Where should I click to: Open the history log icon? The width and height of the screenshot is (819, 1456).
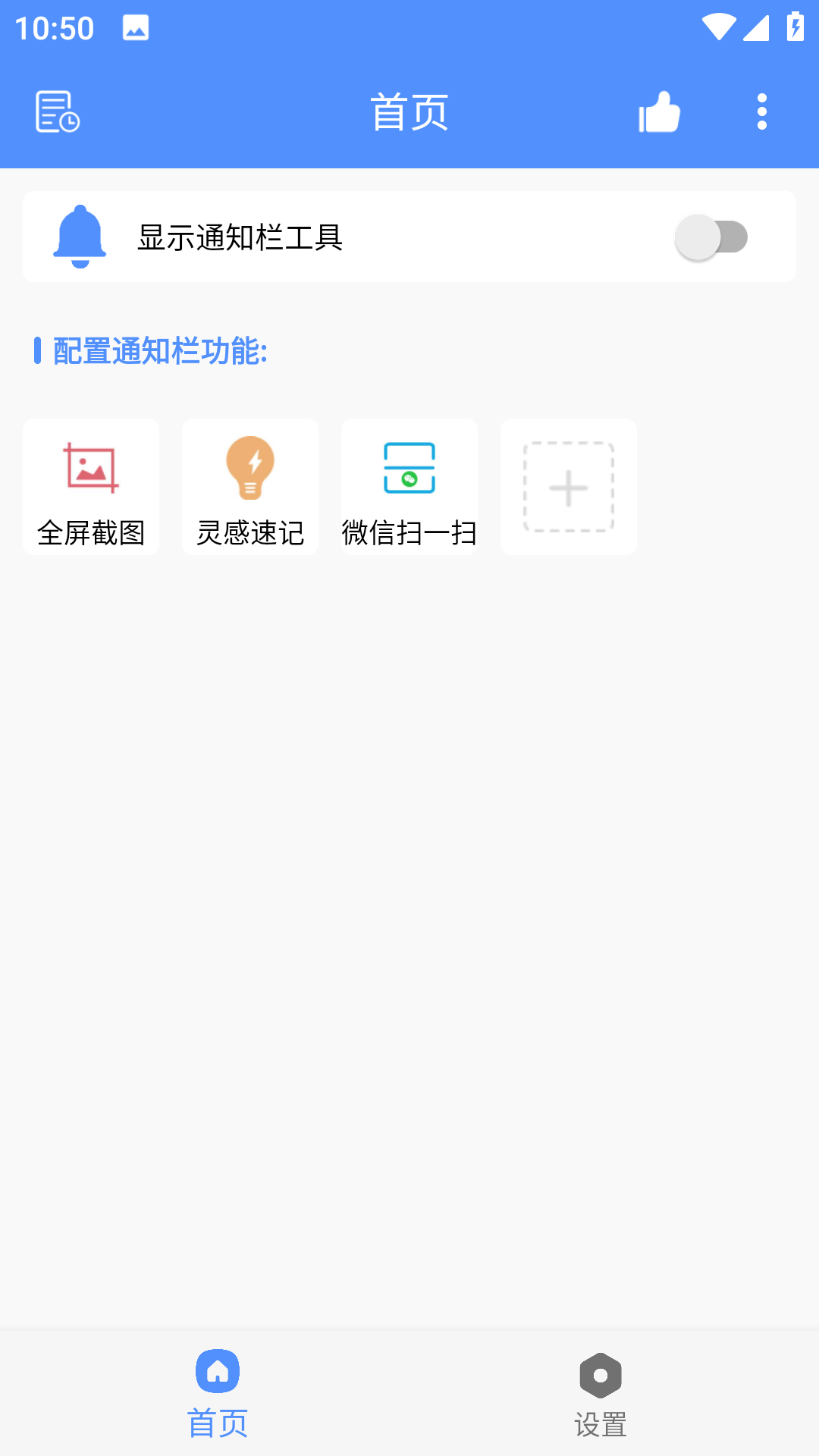pyautogui.click(x=58, y=112)
